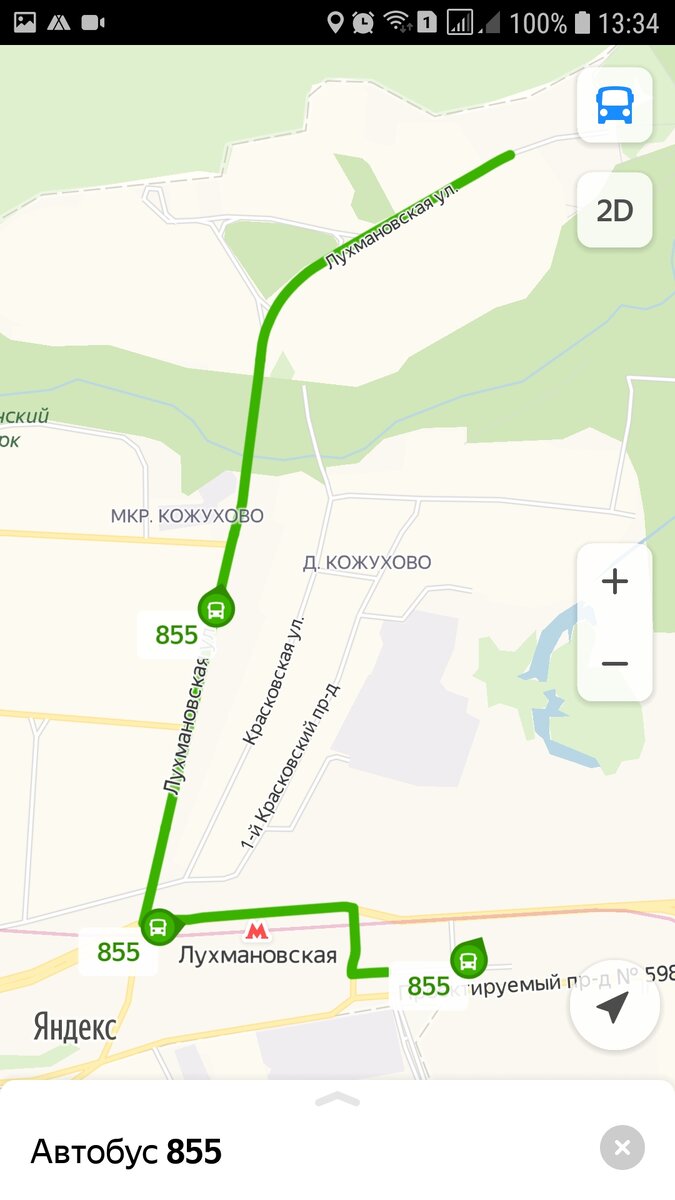Viewport: 675px width, 1200px height.
Task: Close the Автобус 855 panel
Action: [x=622, y=1148]
